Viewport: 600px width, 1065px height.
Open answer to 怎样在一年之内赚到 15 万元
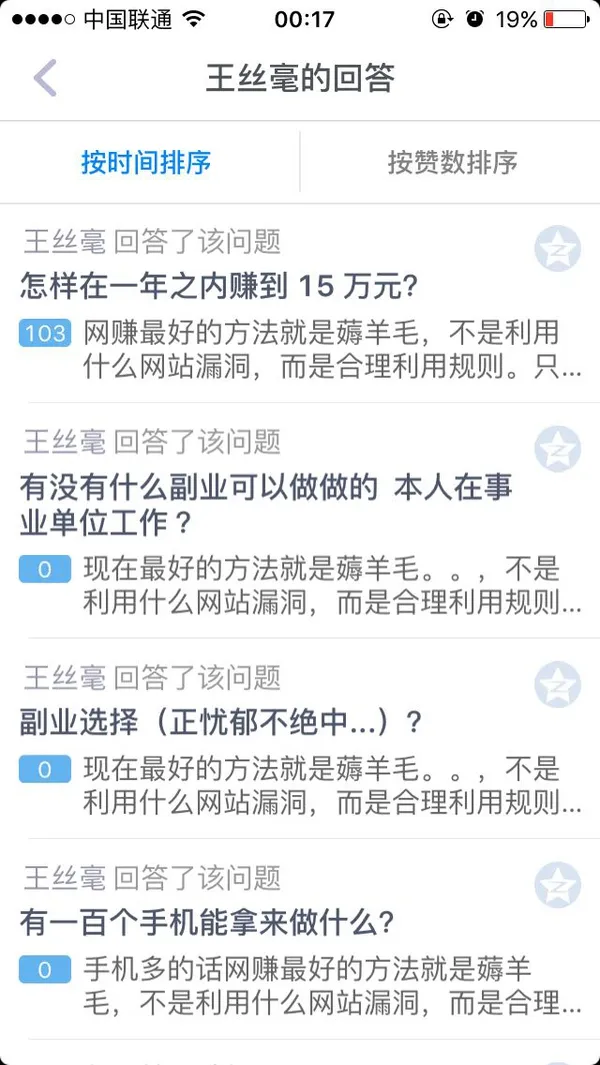[x=300, y=306]
